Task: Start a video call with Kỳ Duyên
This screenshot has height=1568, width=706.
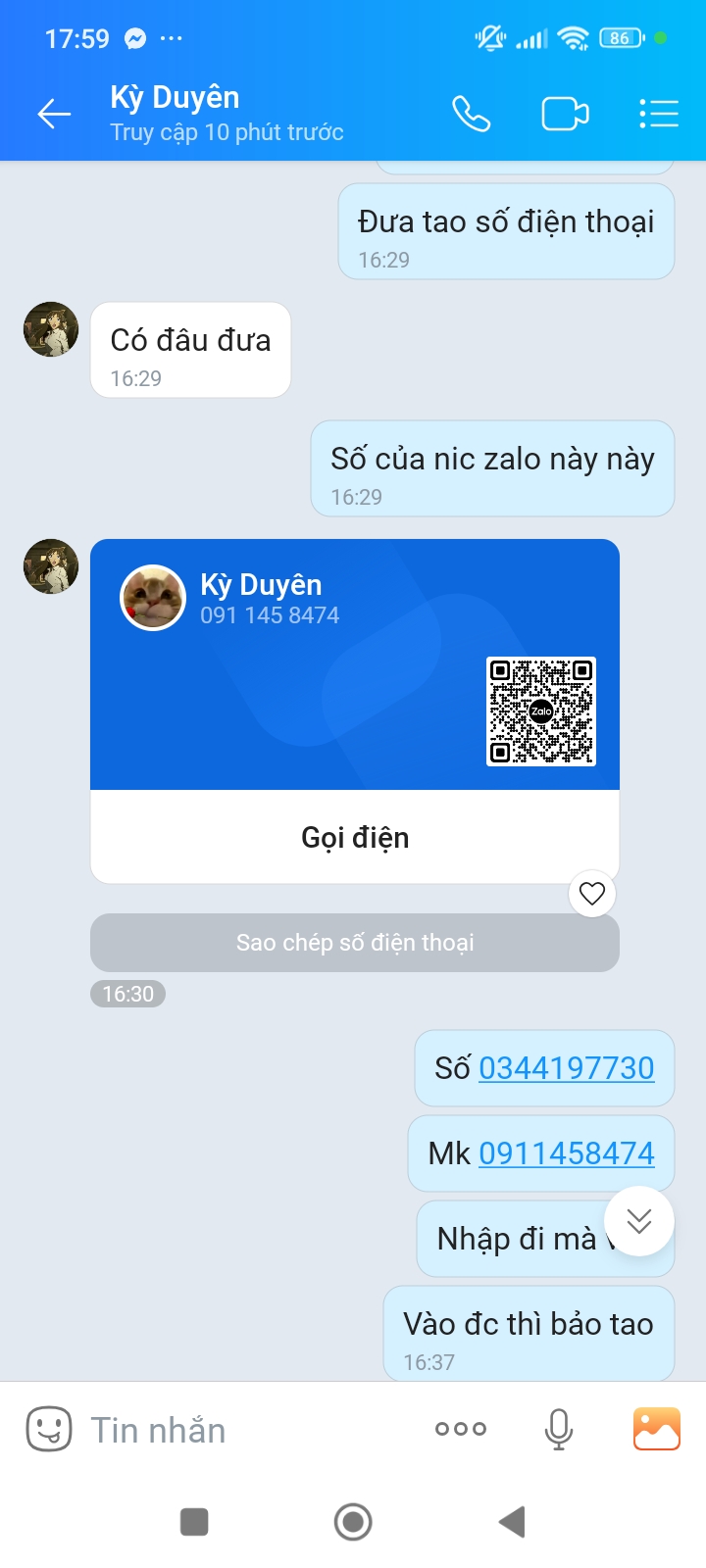Action: (565, 114)
